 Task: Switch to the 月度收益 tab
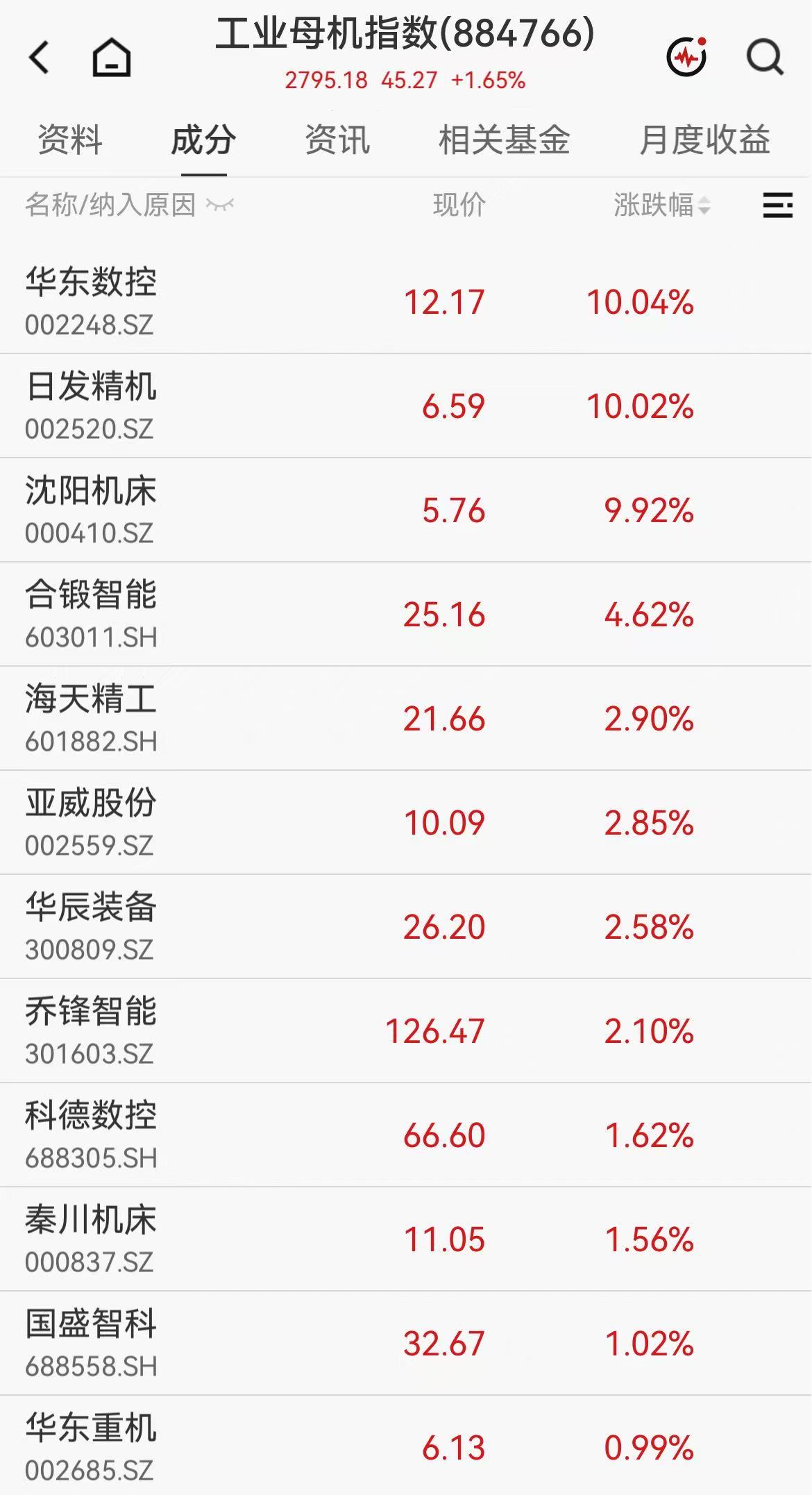pos(705,140)
